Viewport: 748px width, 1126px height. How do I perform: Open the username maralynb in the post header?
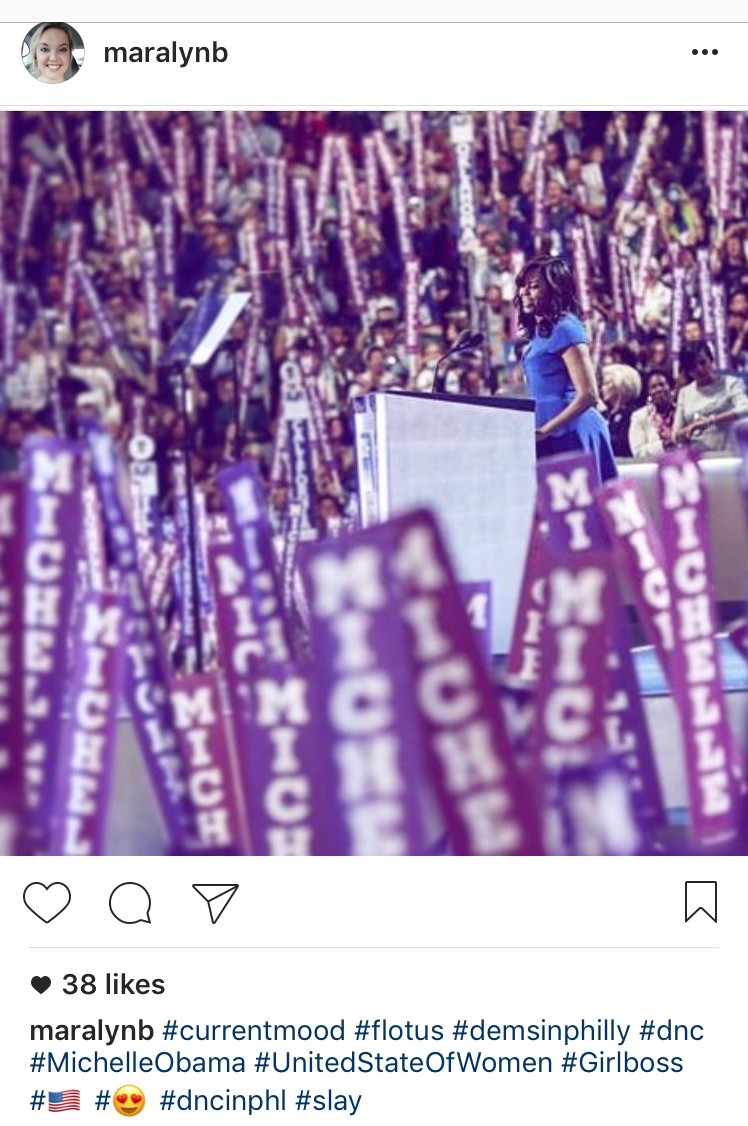[165, 53]
